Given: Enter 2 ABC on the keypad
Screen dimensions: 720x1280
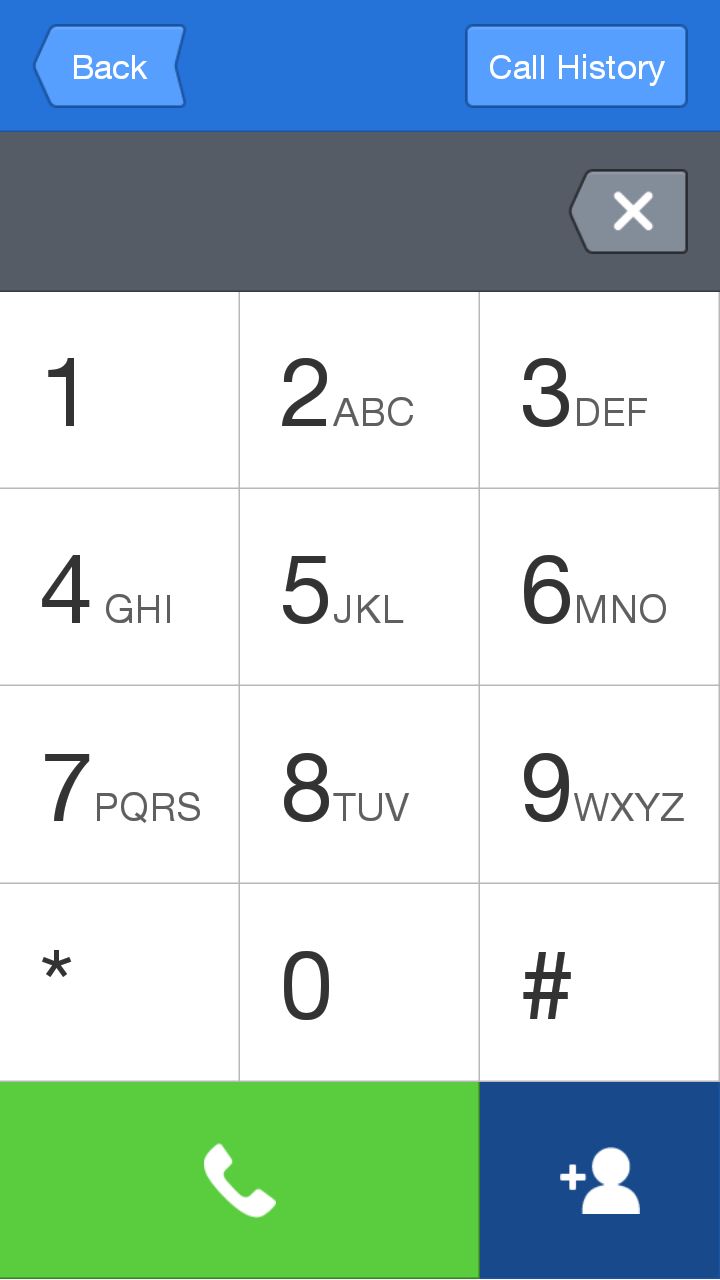Looking at the screenshot, I should [x=359, y=390].
